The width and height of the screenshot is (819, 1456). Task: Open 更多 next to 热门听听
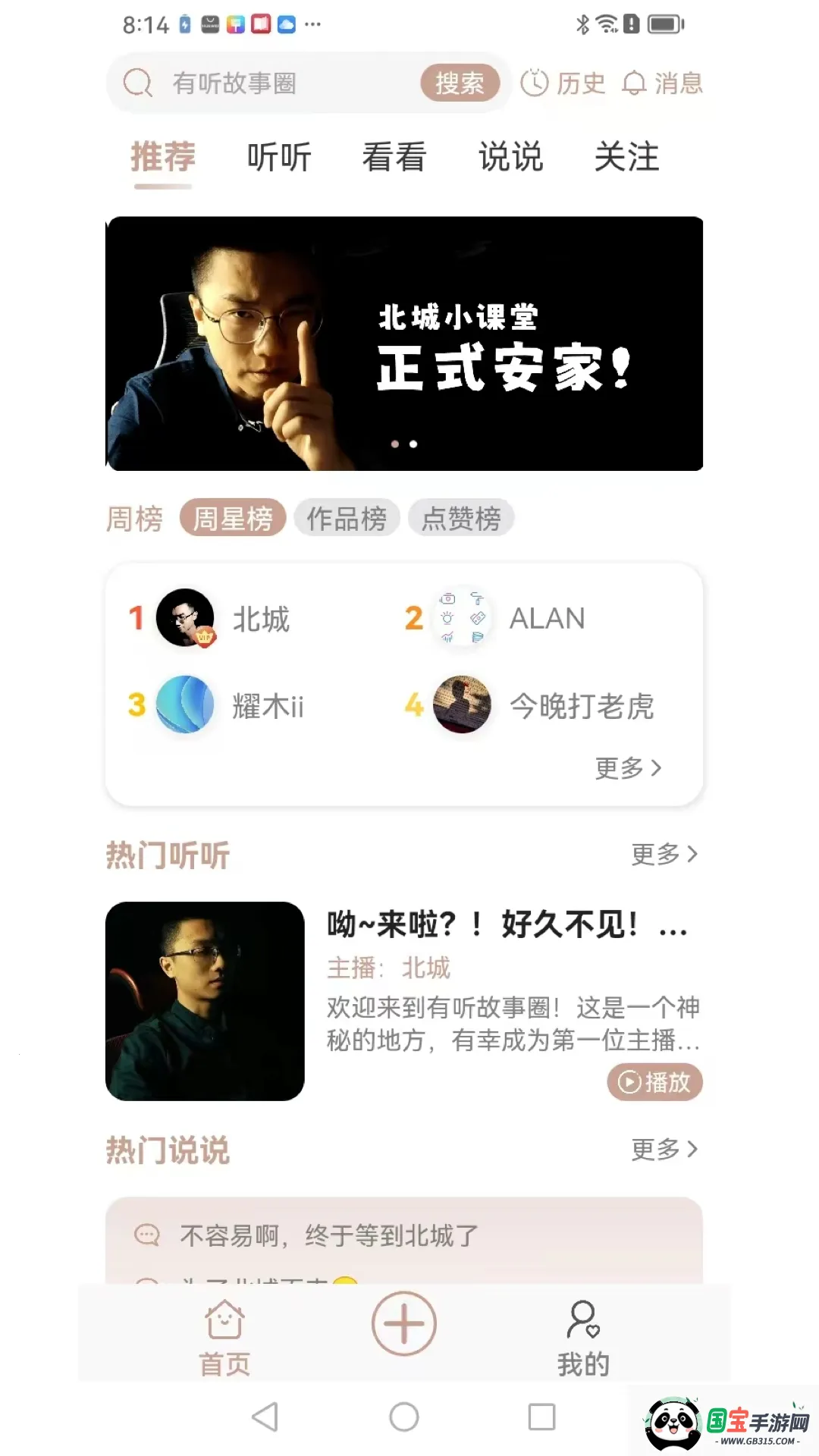click(665, 853)
